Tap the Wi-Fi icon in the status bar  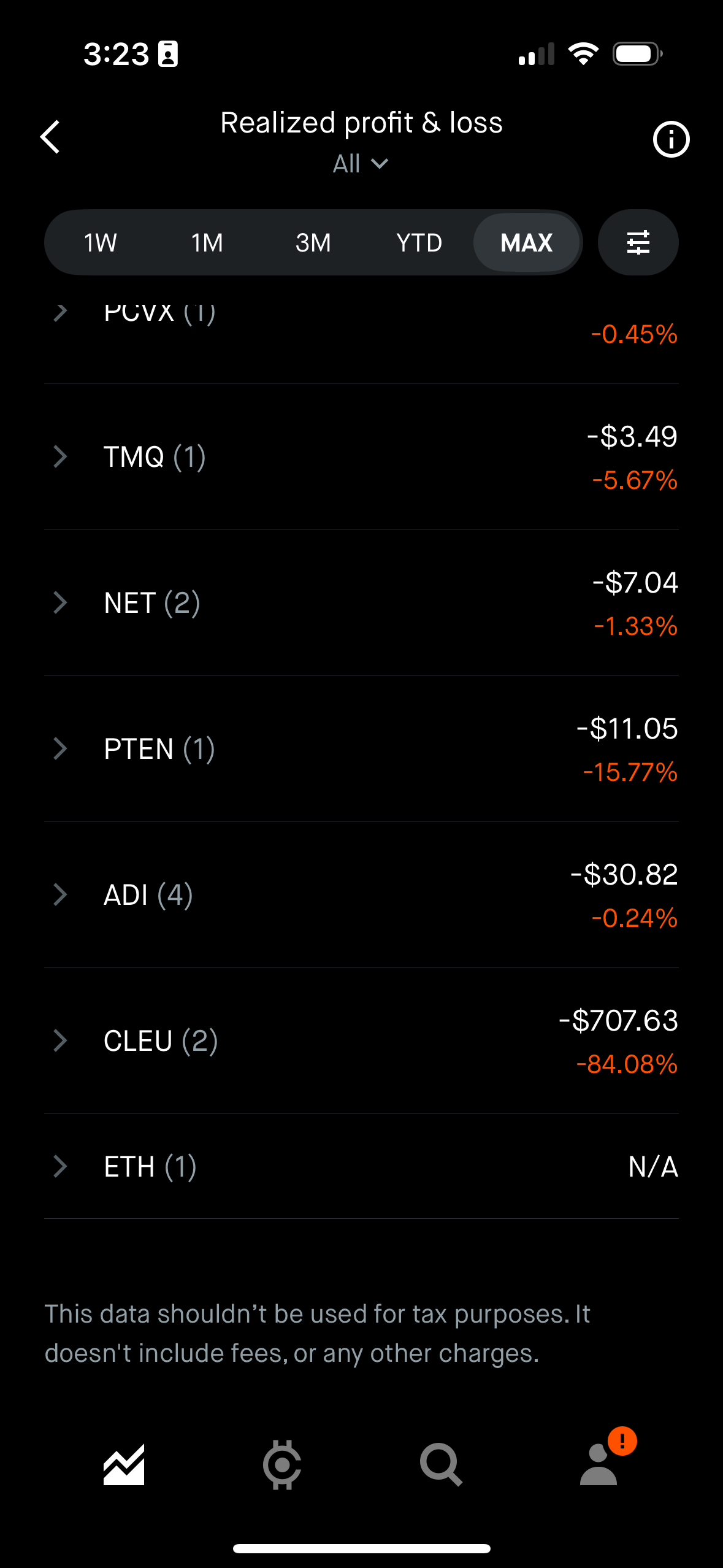click(x=584, y=54)
